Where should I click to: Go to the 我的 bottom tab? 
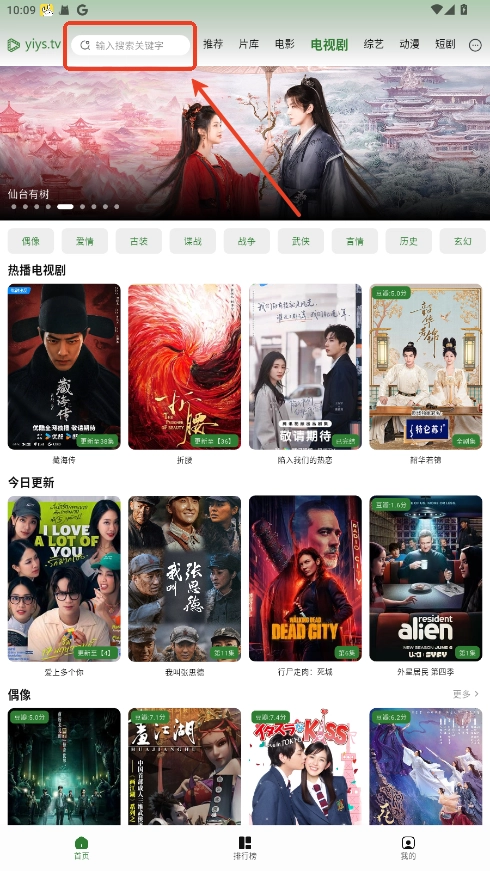(x=408, y=848)
